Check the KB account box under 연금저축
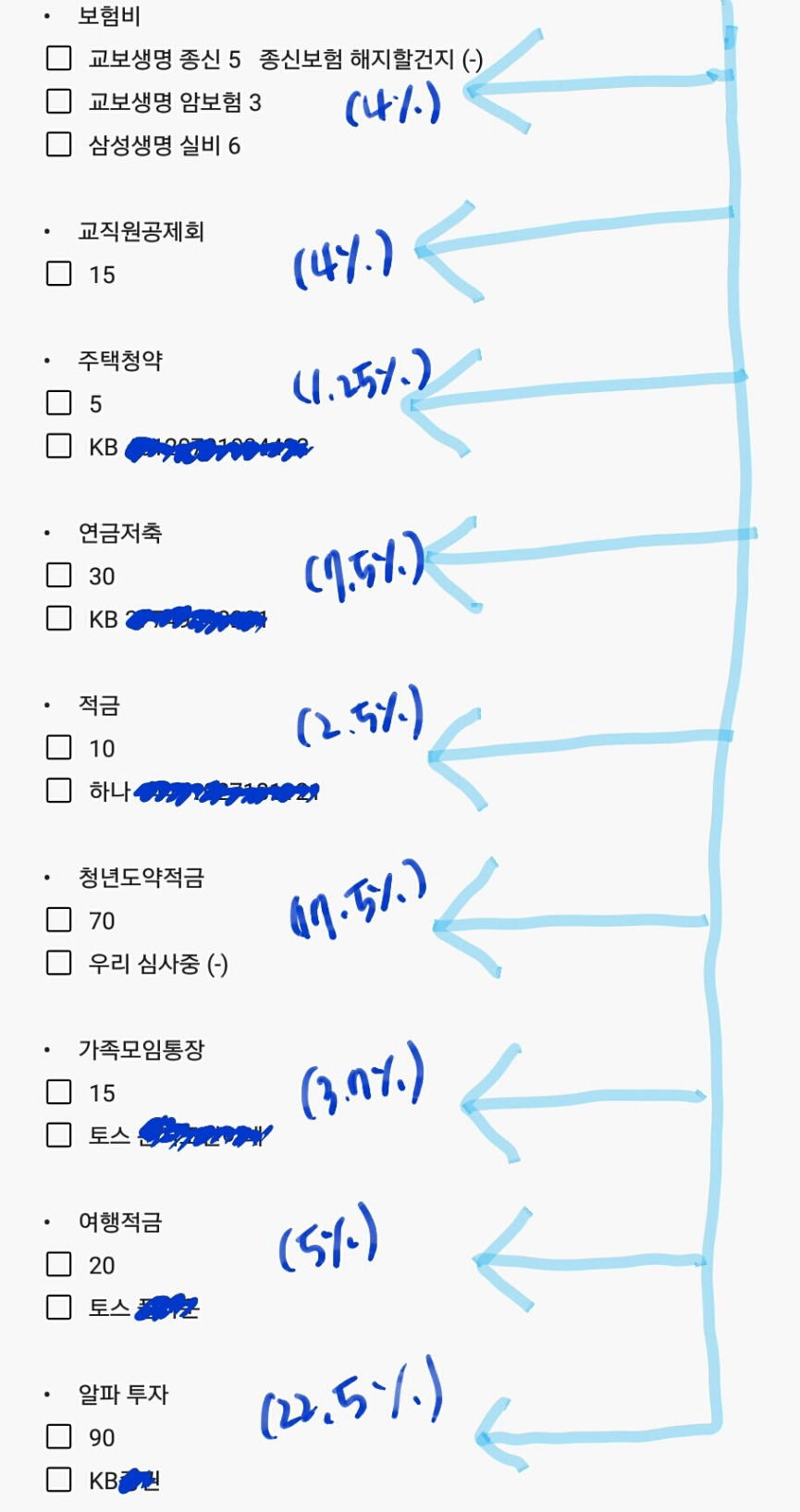Image resolution: width=800 pixels, height=1512 pixels. (x=59, y=618)
